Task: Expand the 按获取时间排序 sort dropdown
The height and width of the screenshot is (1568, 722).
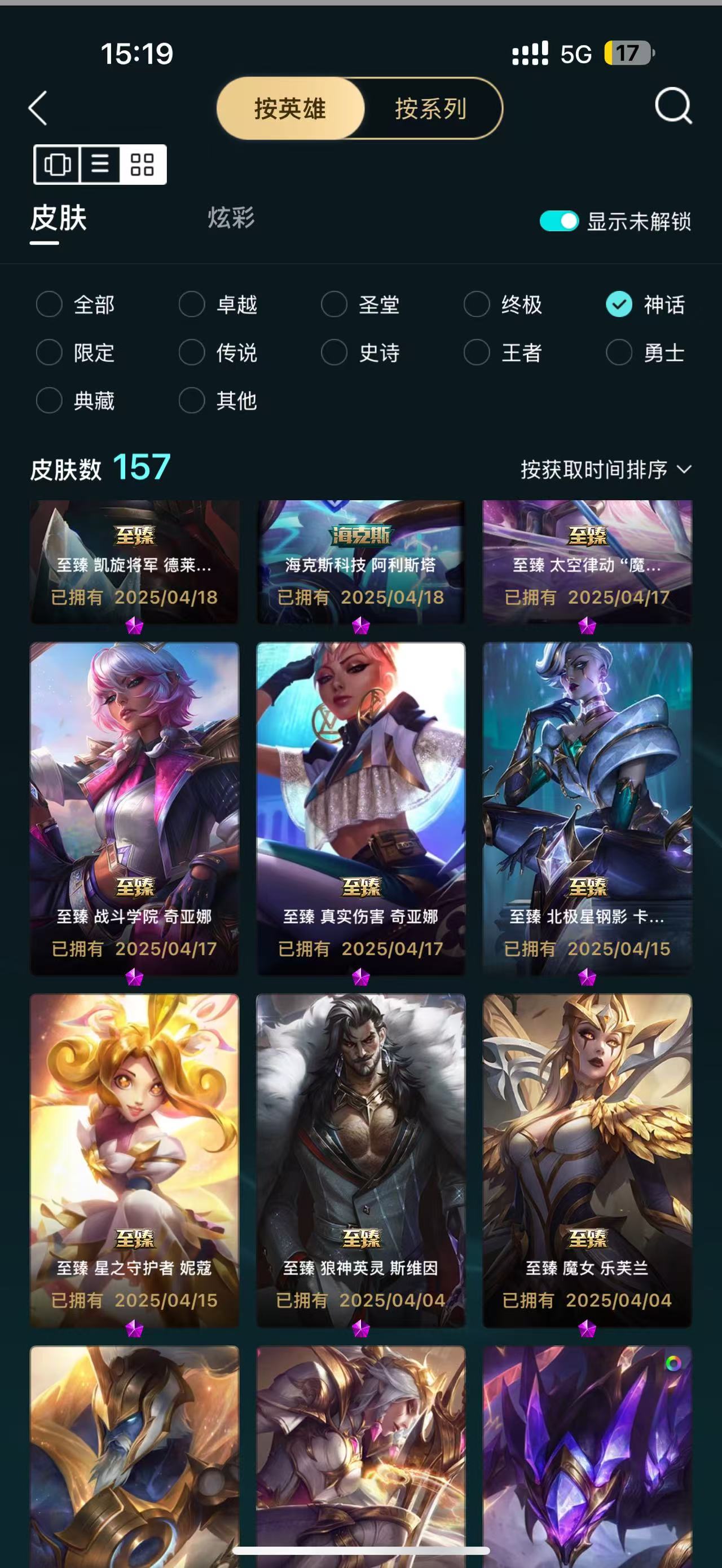Action: (x=606, y=469)
